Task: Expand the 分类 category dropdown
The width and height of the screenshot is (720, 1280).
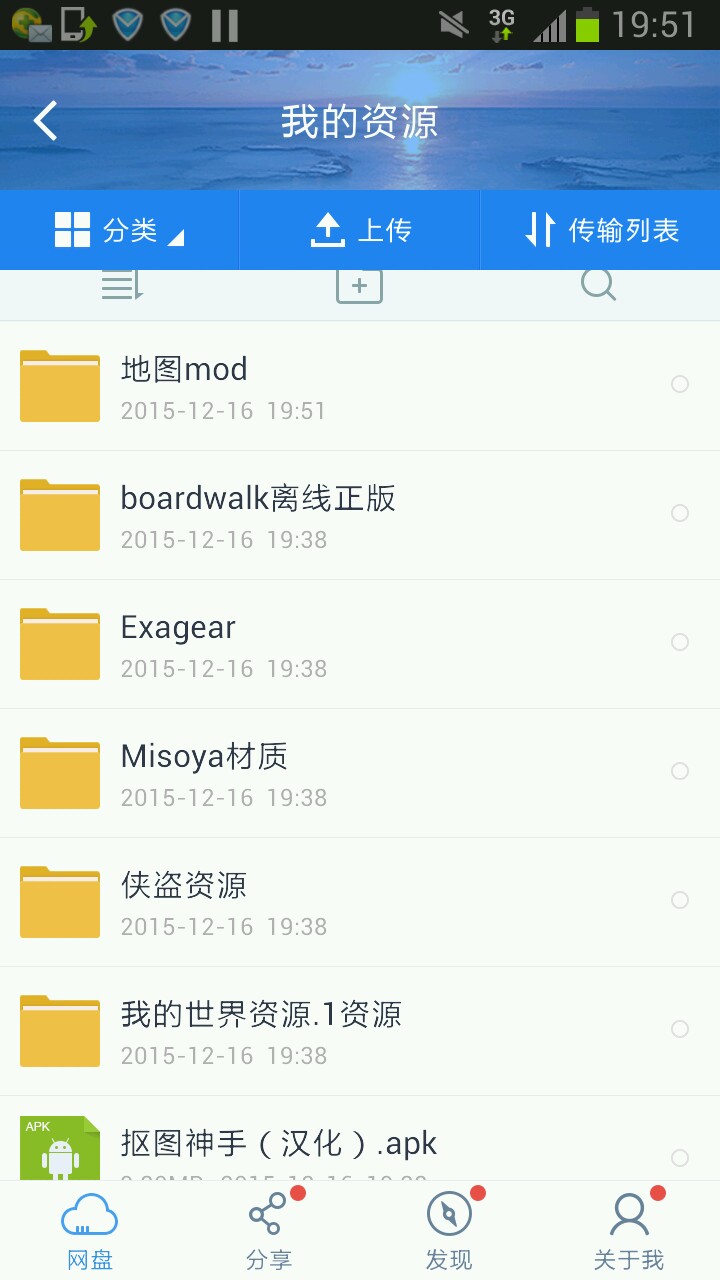Action: tap(120, 230)
